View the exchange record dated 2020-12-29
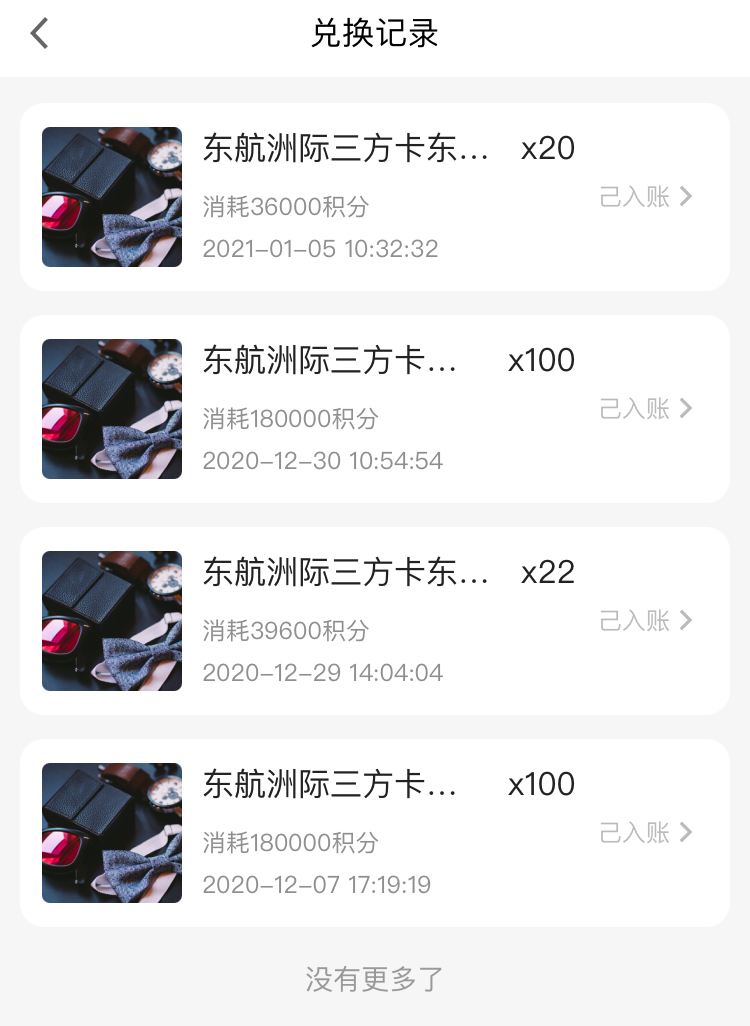The width and height of the screenshot is (750, 1026). point(374,621)
